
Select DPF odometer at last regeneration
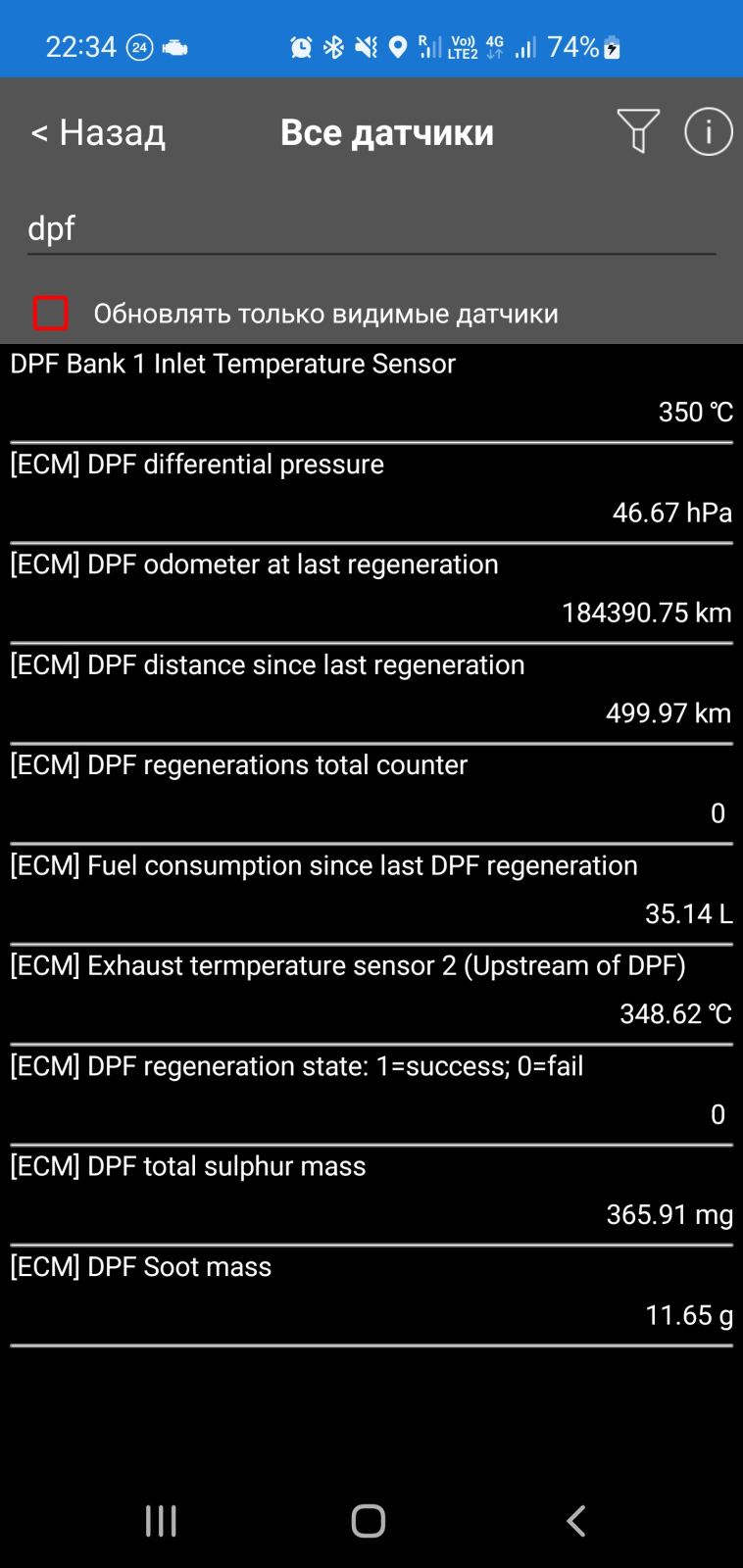click(x=371, y=589)
